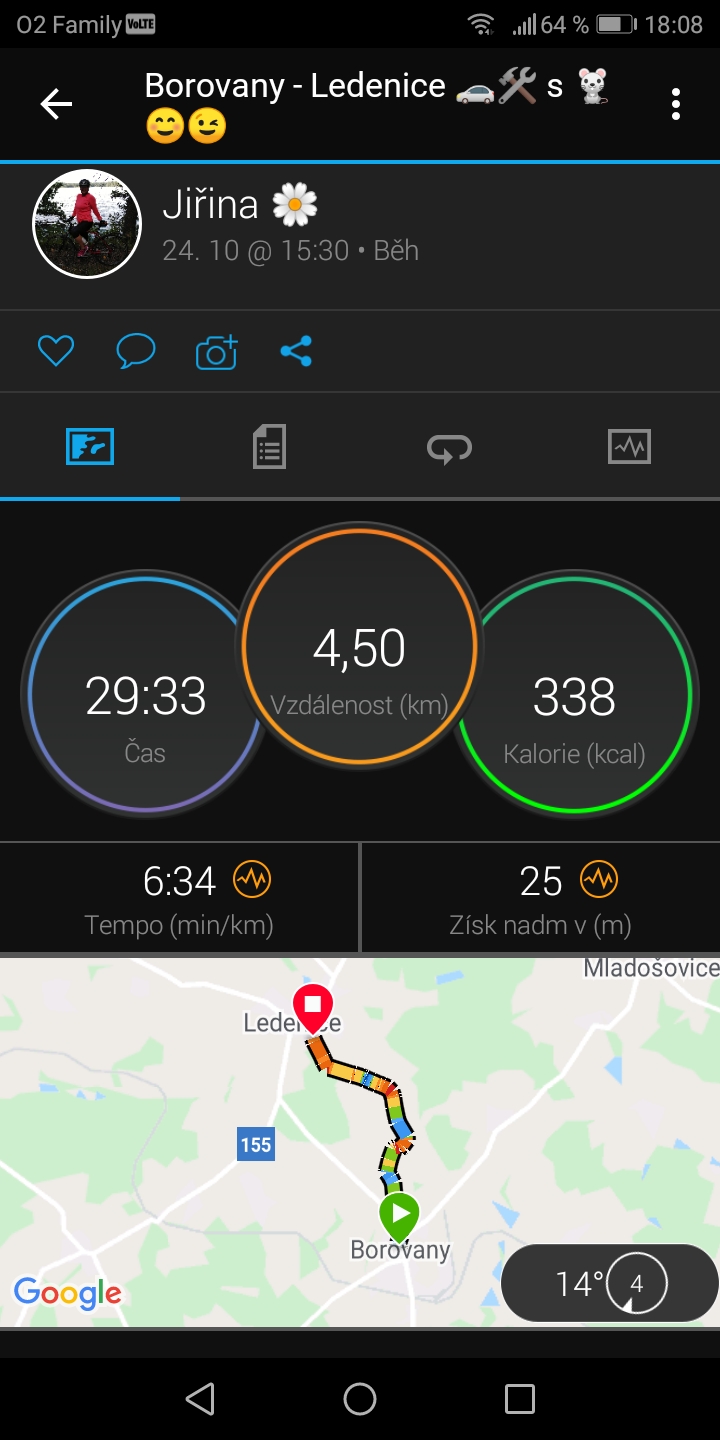Screen dimensions: 720x1440
Task: Open comments on this activity
Action: pos(136,351)
